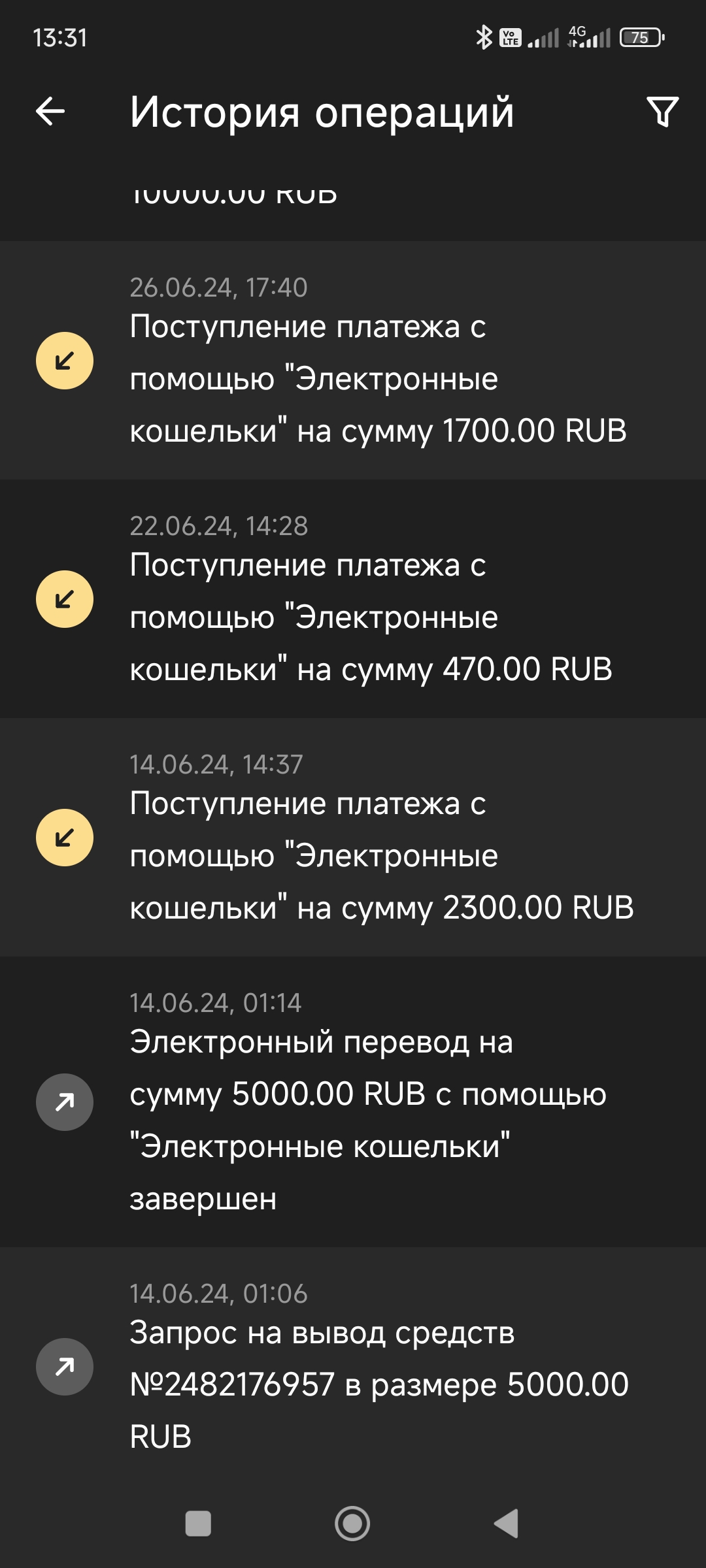Viewport: 706px width, 1568px height.
Task: Open the operations filter funnel
Action: [x=662, y=112]
